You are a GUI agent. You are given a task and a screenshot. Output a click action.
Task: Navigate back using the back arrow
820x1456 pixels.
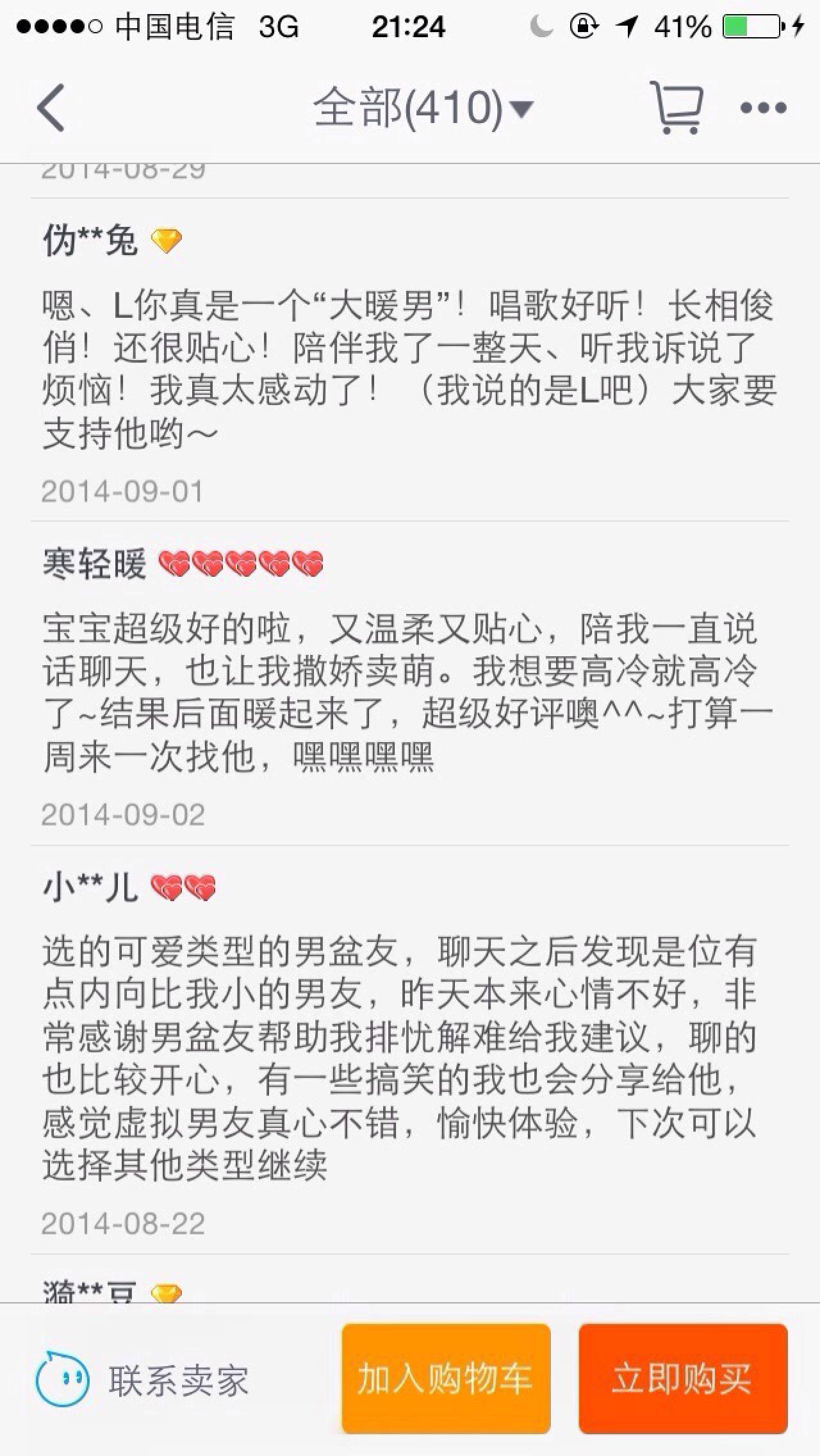click(51, 106)
